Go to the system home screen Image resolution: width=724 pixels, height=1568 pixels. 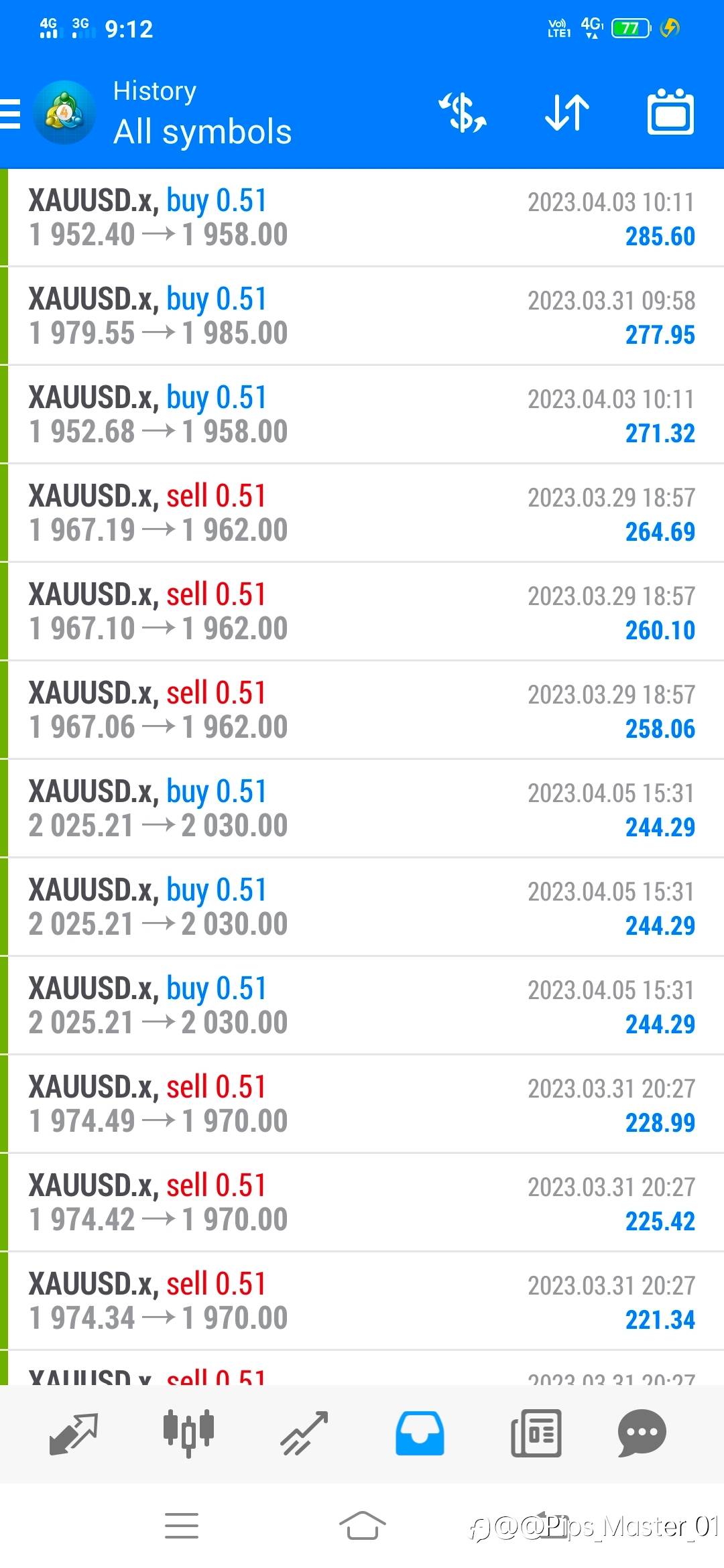[362, 1526]
